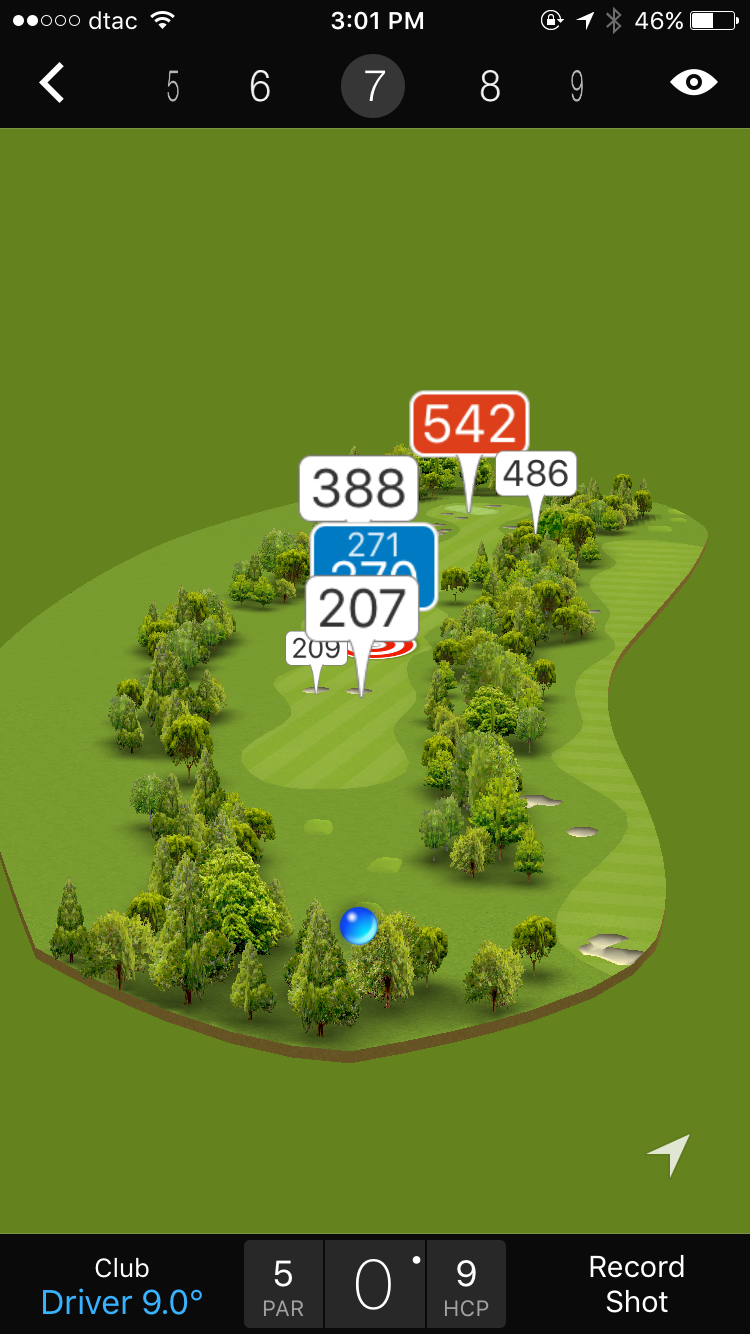Jump to hole 9

(x=577, y=87)
